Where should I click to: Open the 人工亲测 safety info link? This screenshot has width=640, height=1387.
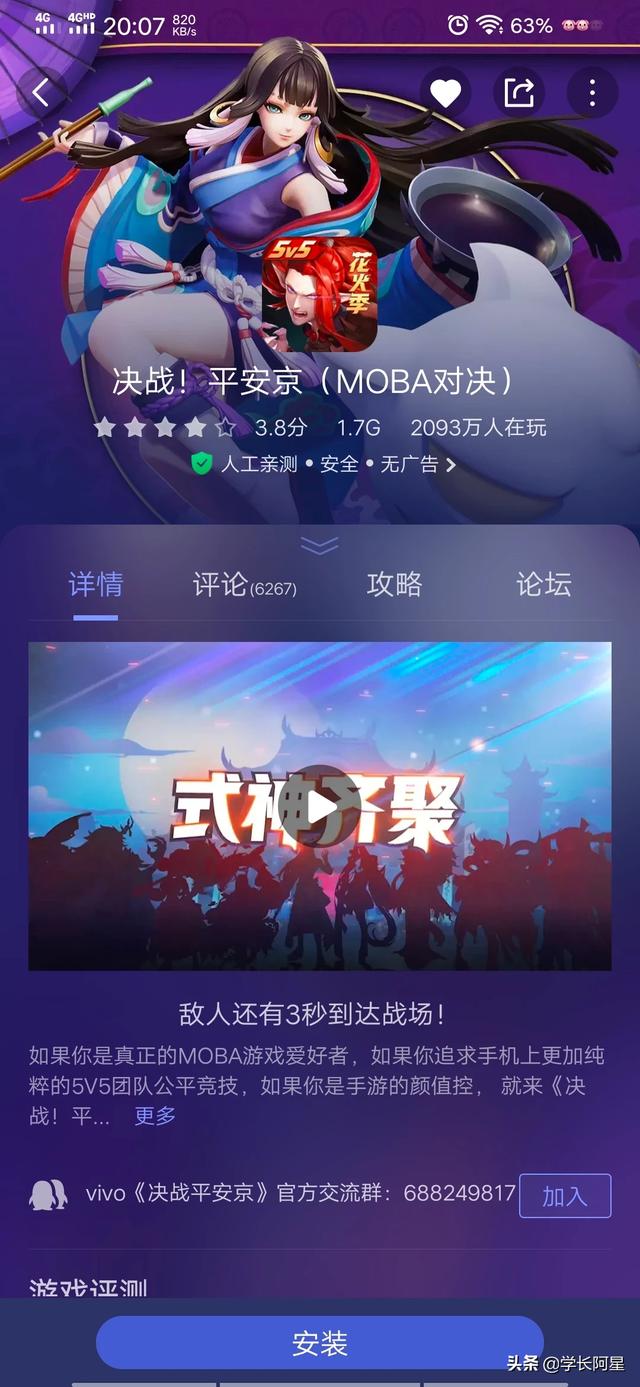point(323,464)
